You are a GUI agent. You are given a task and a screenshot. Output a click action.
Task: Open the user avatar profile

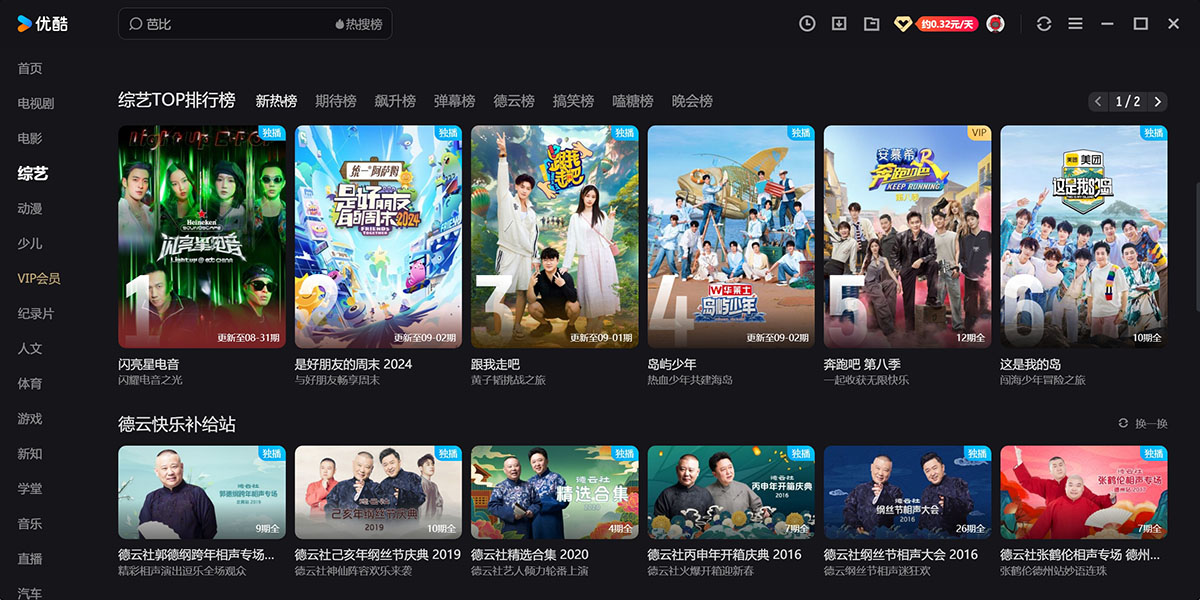tap(995, 24)
